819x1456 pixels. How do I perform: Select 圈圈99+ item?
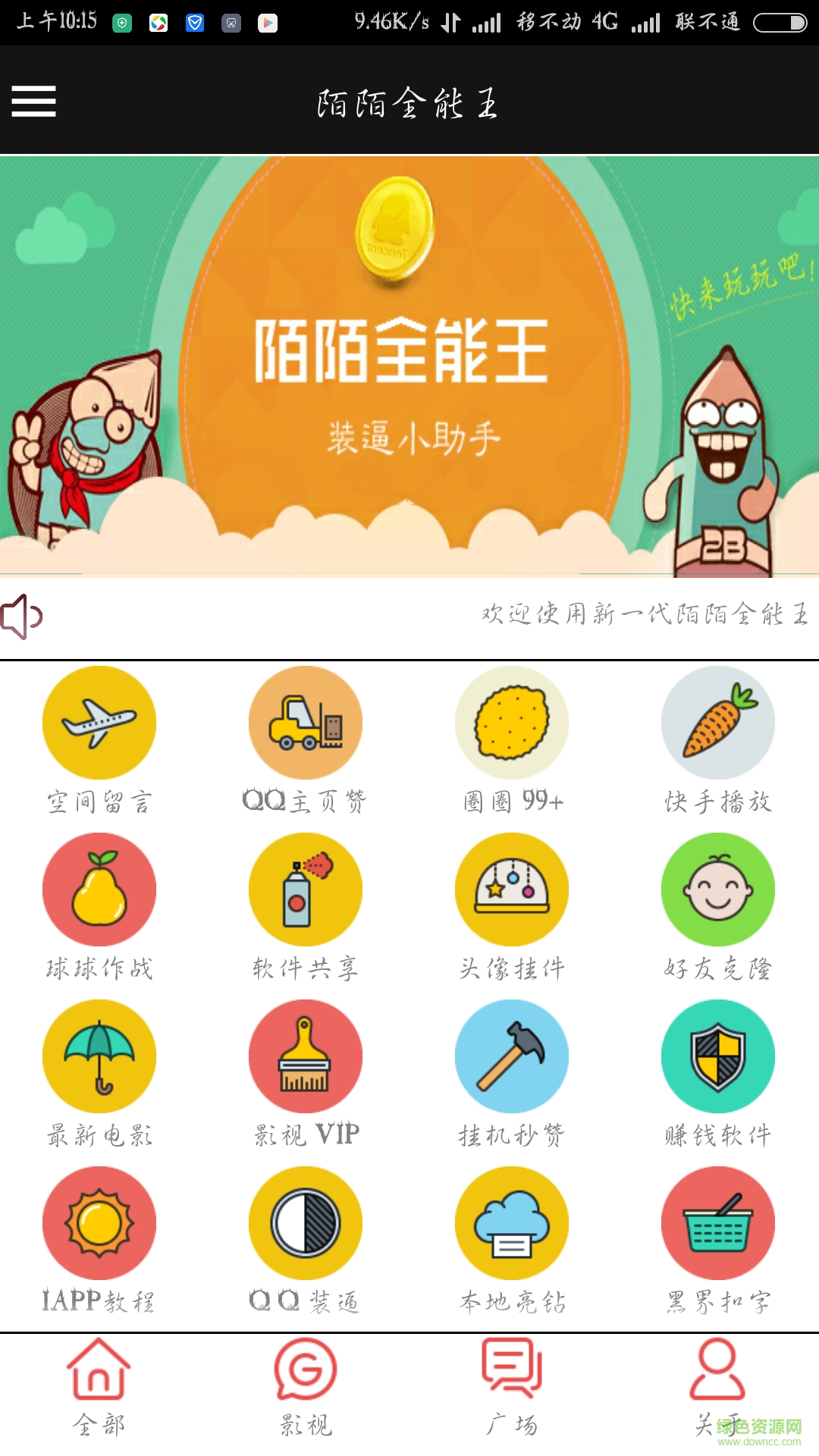pos(512,723)
